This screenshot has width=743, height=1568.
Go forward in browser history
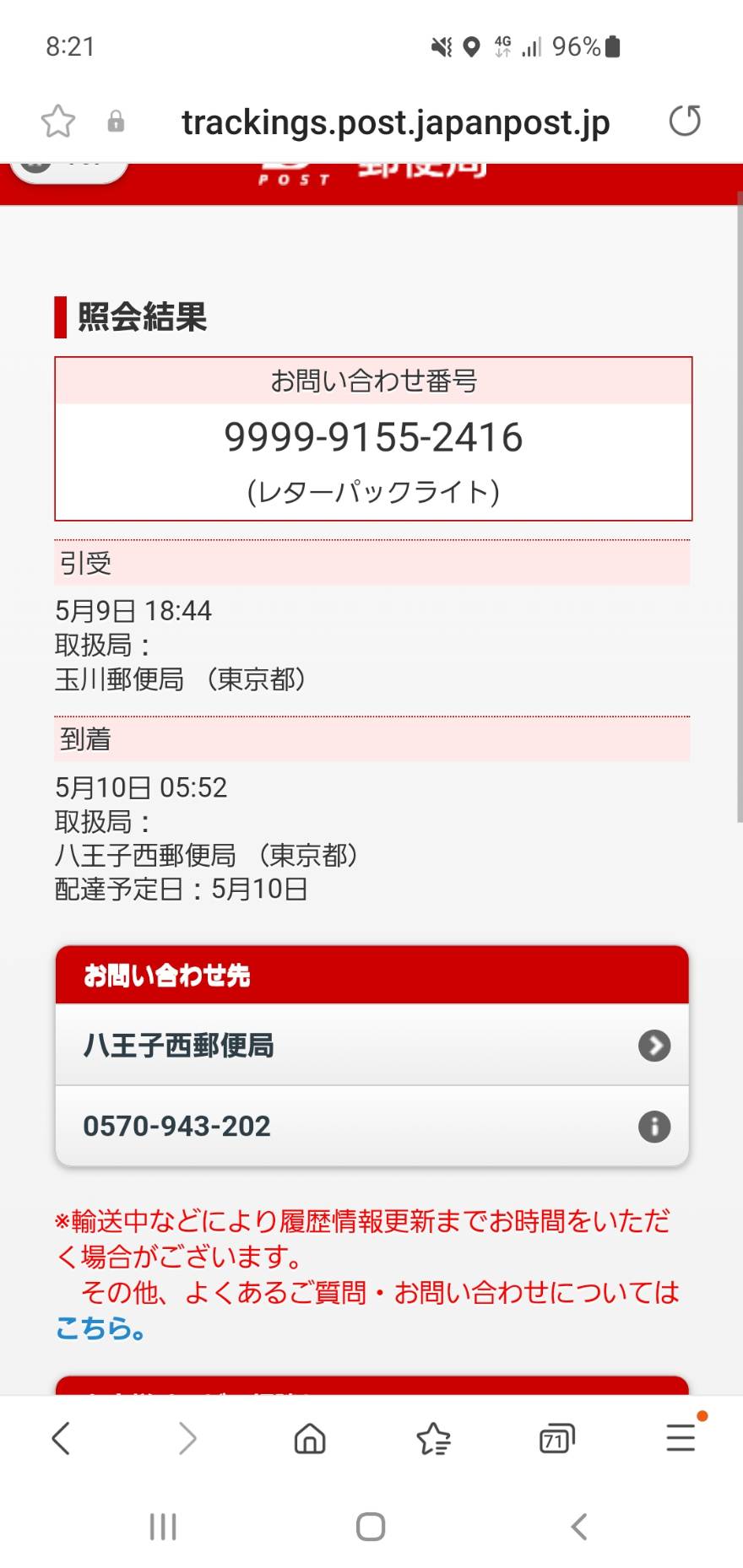tap(187, 1438)
